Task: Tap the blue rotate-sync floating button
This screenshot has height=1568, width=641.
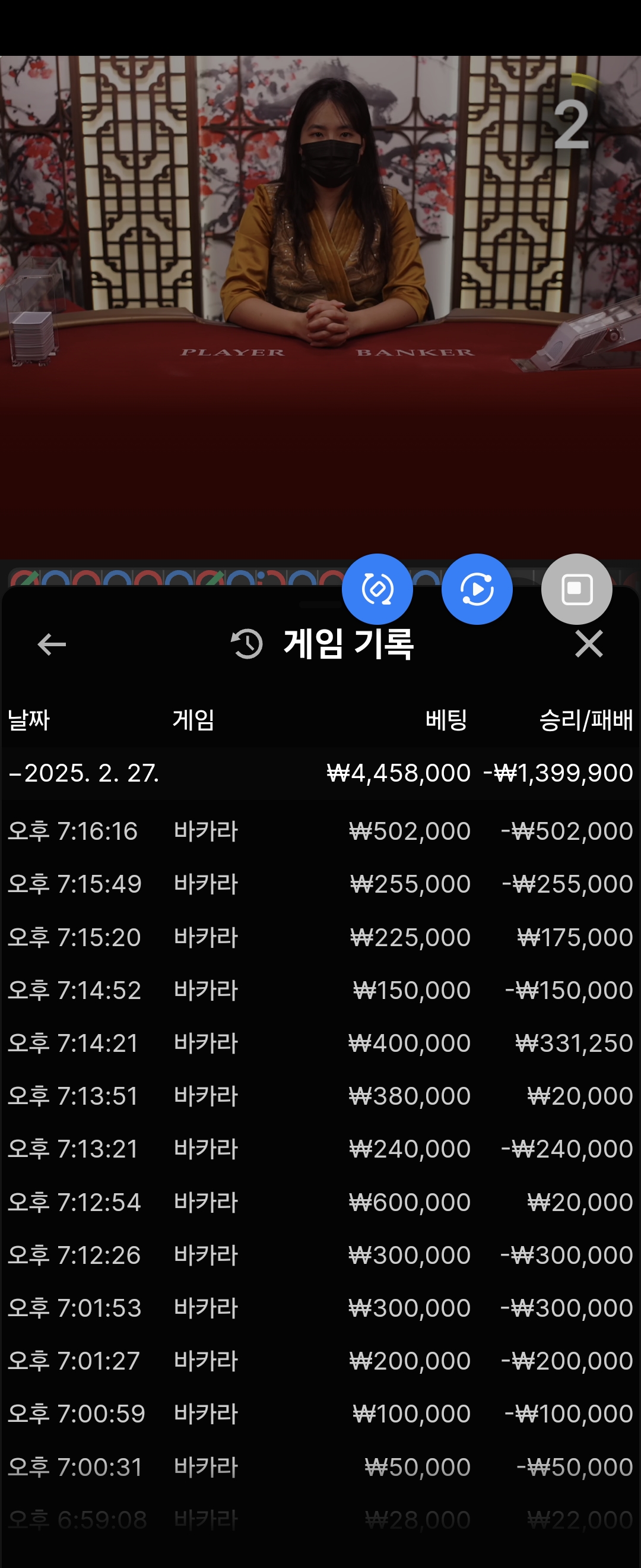Action: tap(377, 589)
